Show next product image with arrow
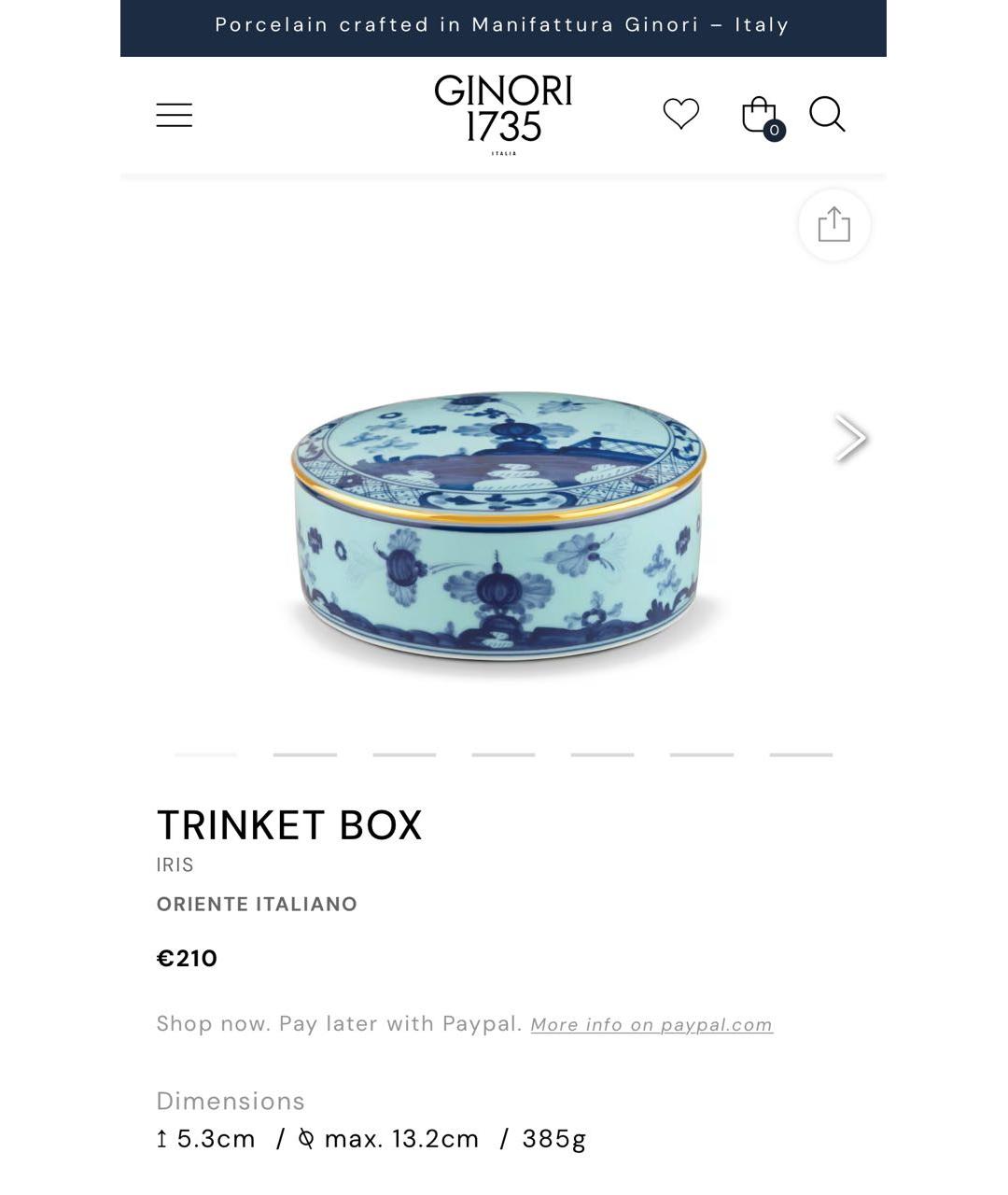1008x1195 pixels. pos(849,437)
